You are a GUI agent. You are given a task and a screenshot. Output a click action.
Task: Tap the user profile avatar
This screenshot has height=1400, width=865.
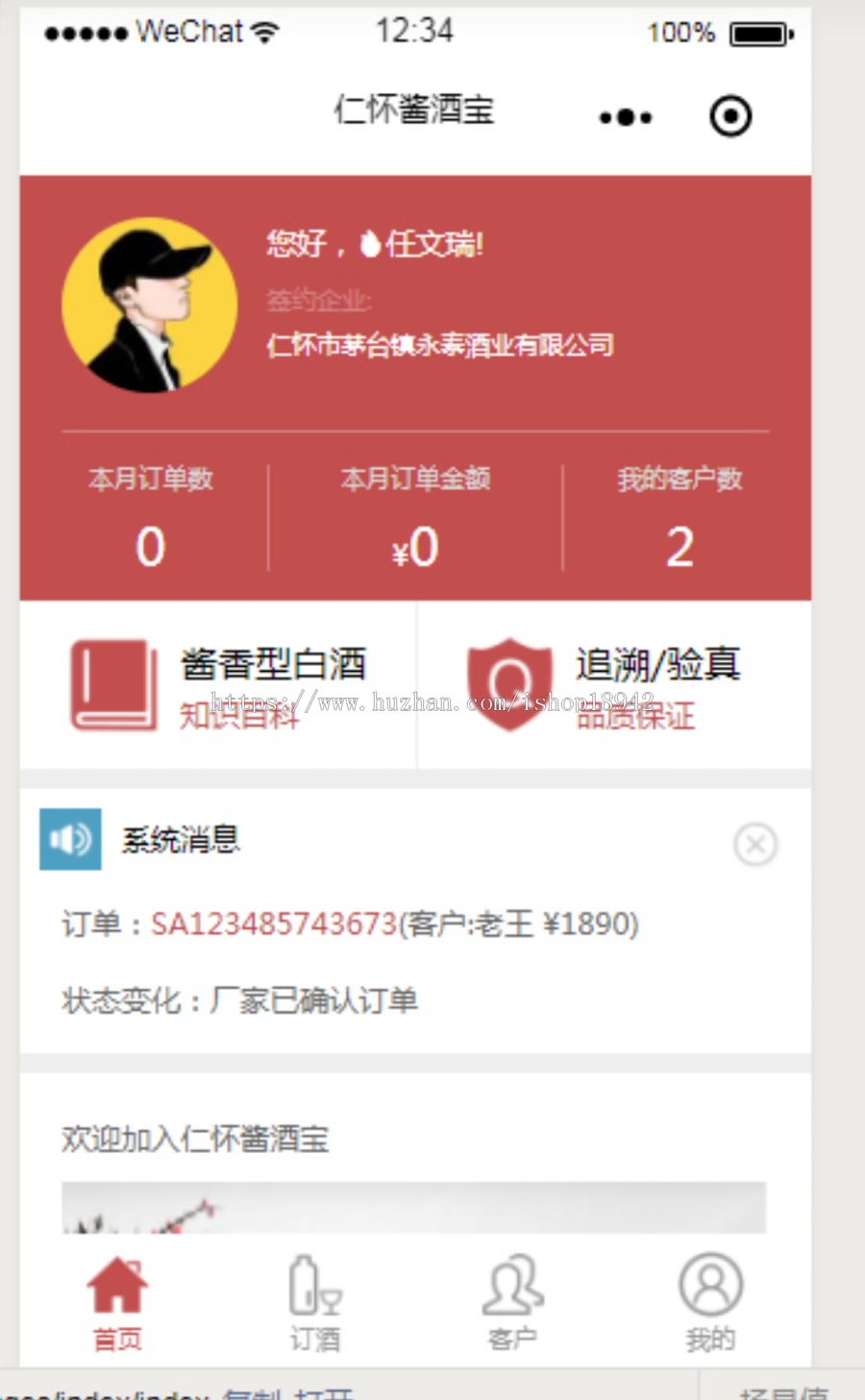click(149, 305)
